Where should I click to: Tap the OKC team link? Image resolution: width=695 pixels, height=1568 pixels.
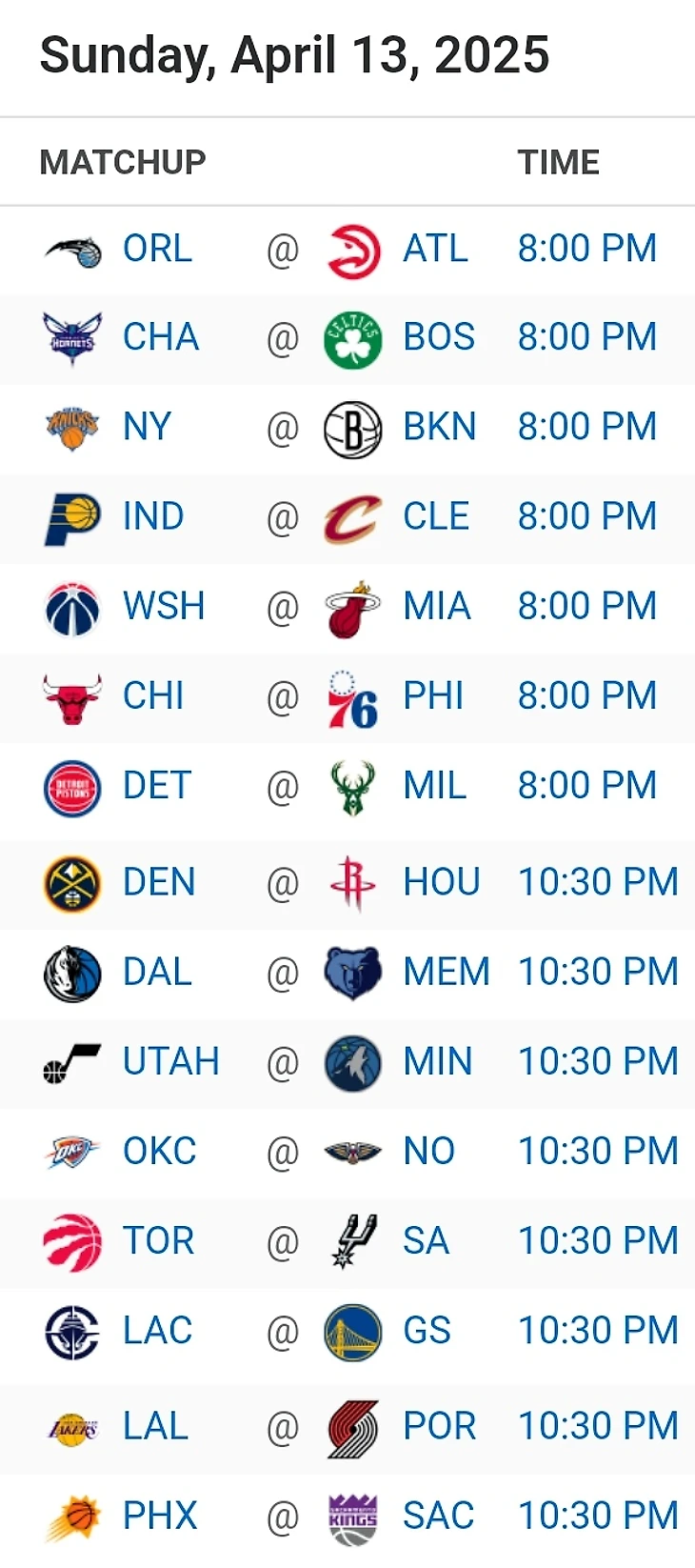click(x=159, y=1151)
